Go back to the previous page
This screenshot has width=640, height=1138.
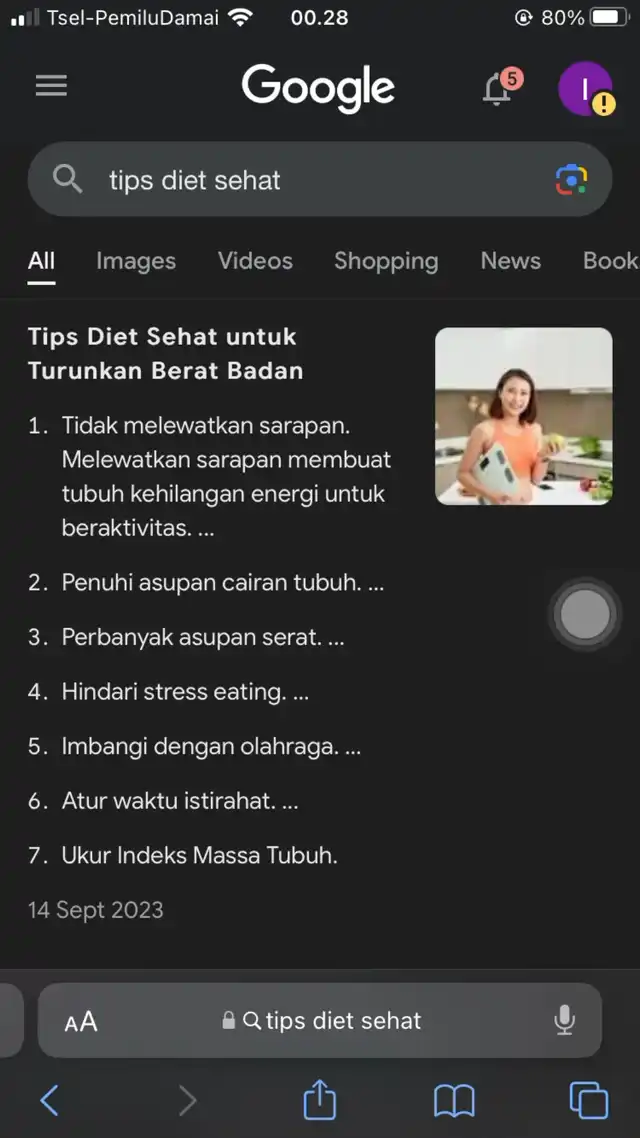[49, 1100]
